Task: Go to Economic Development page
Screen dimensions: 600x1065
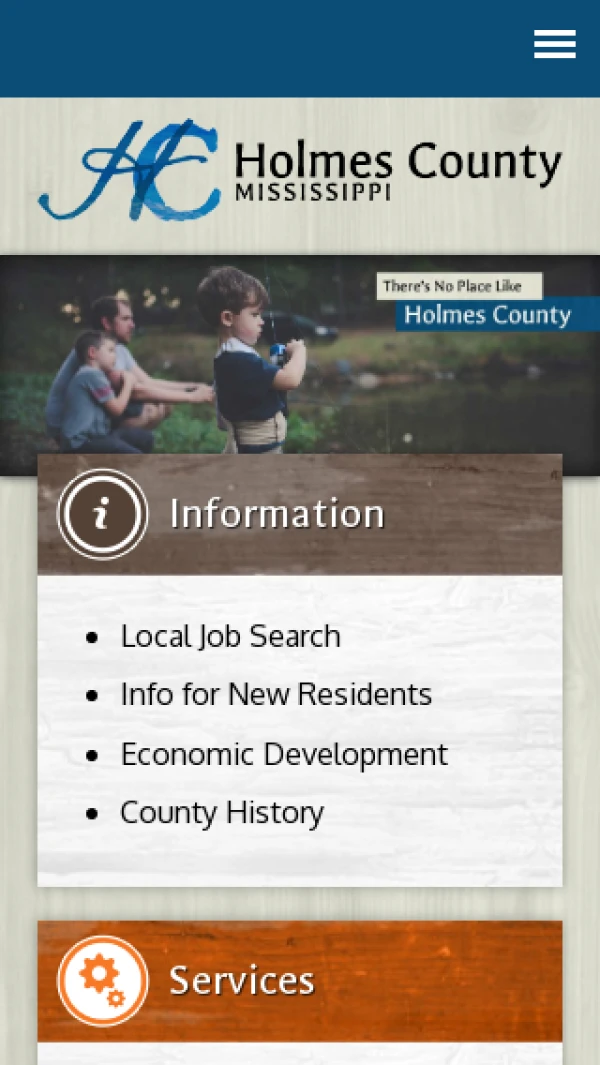Action: pyautogui.click(x=284, y=754)
